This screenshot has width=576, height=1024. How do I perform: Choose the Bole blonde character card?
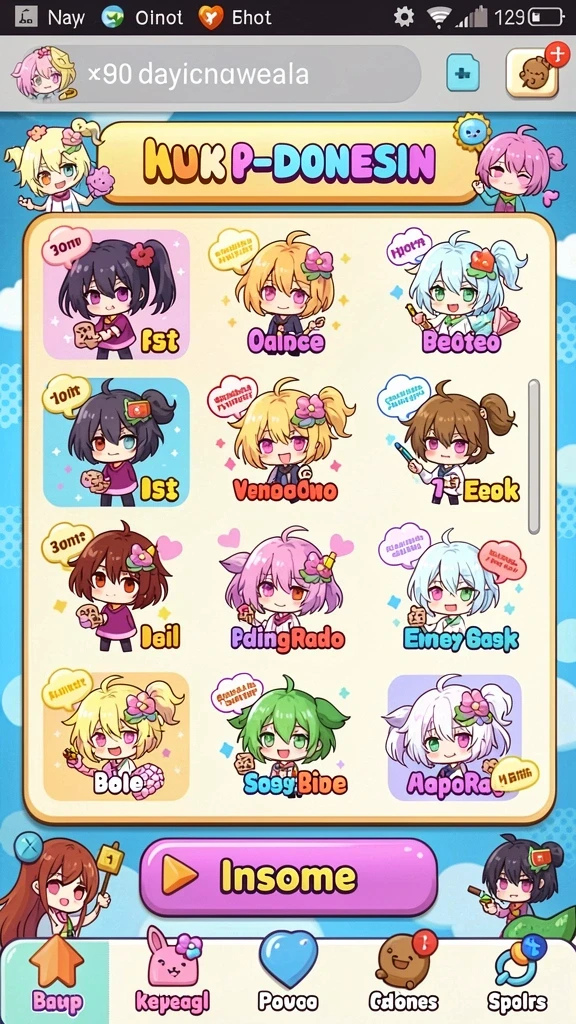point(116,736)
